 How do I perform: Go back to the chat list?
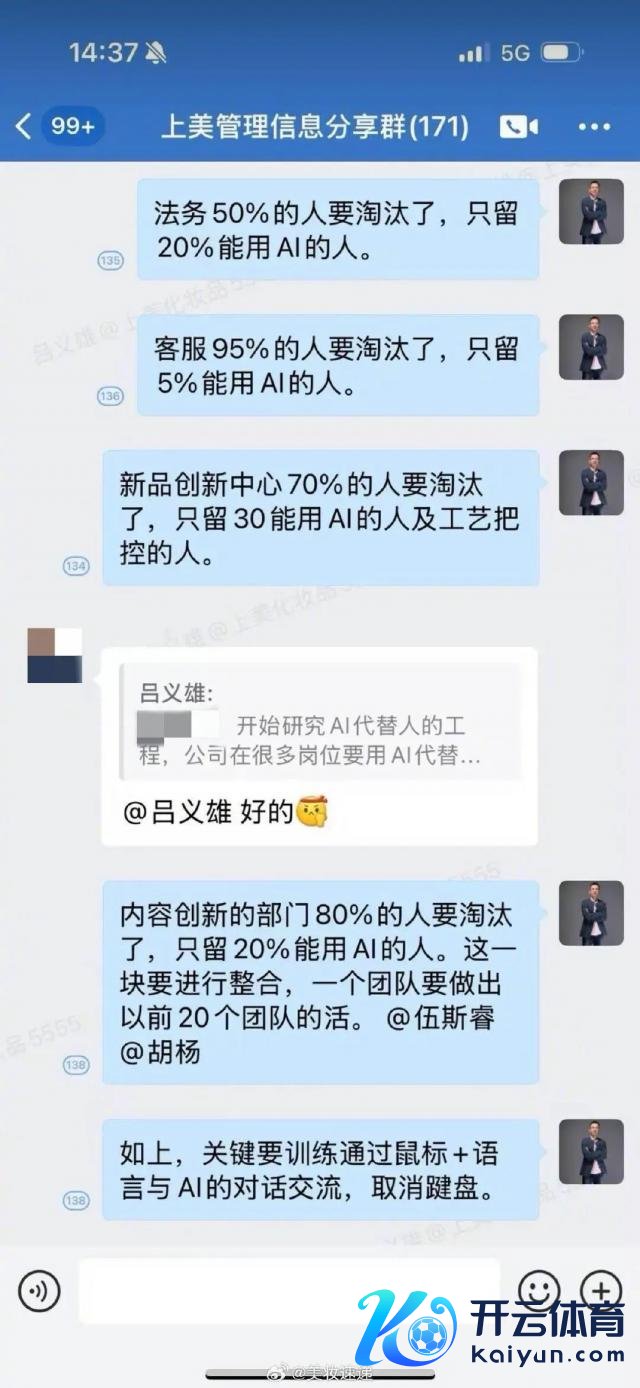point(24,127)
